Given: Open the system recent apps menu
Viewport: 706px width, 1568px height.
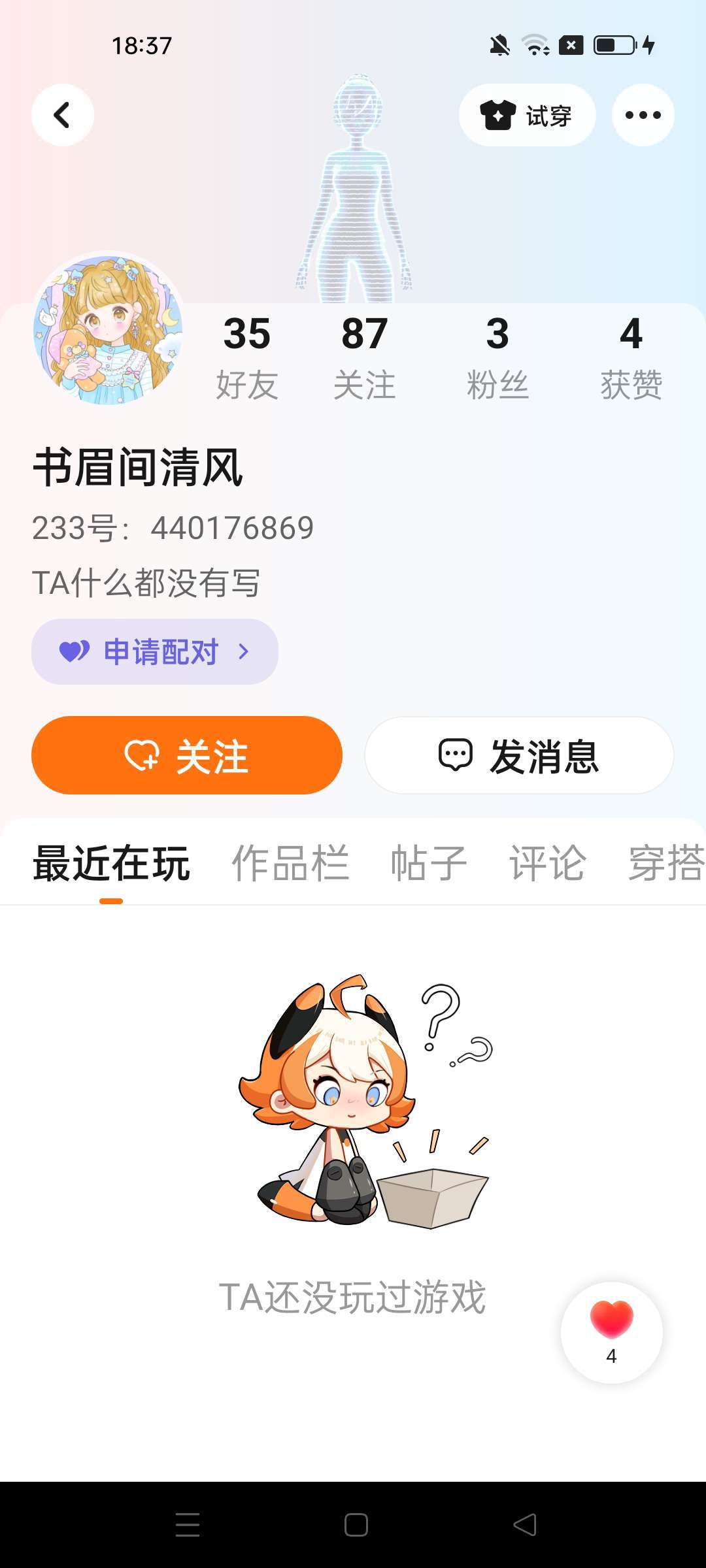Looking at the screenshot, I should (188, 1525).
